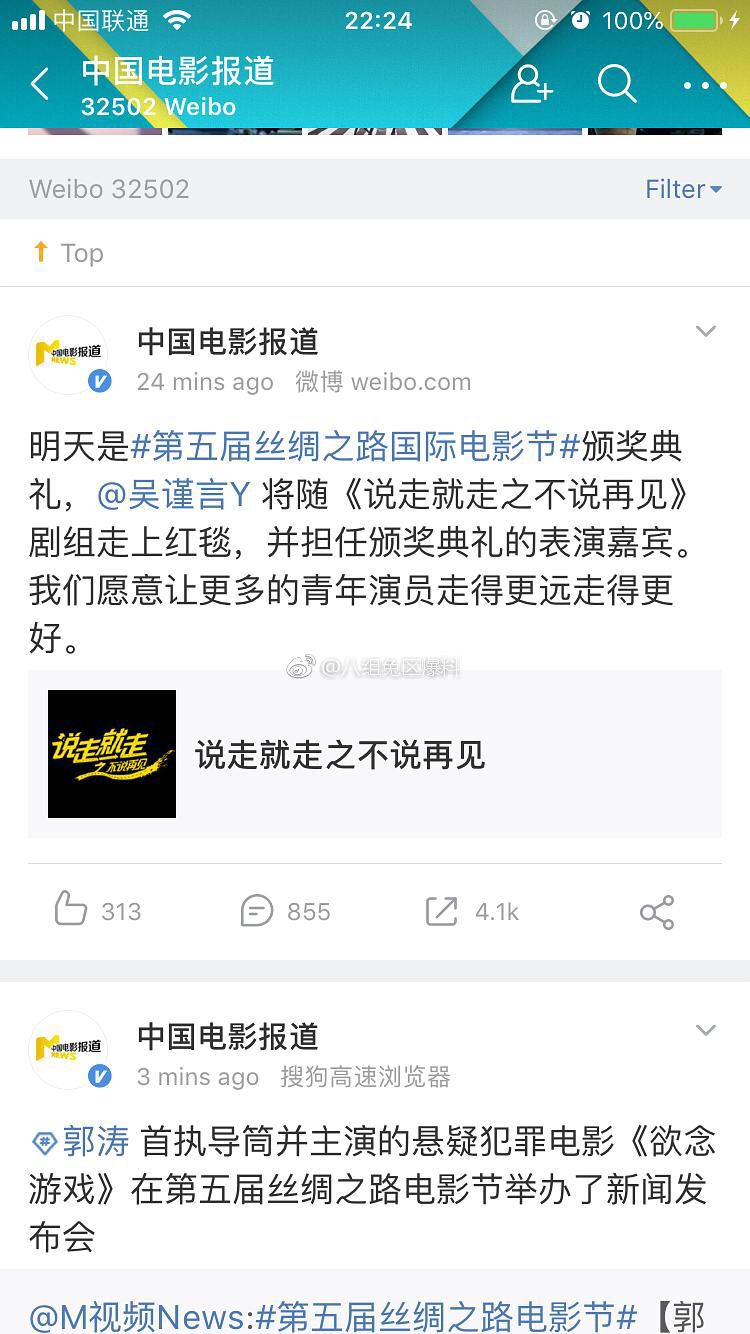This screenshot has height=1334, width=750.
Task: Open the three-dot overflow menu
Action: click(705, 86)
